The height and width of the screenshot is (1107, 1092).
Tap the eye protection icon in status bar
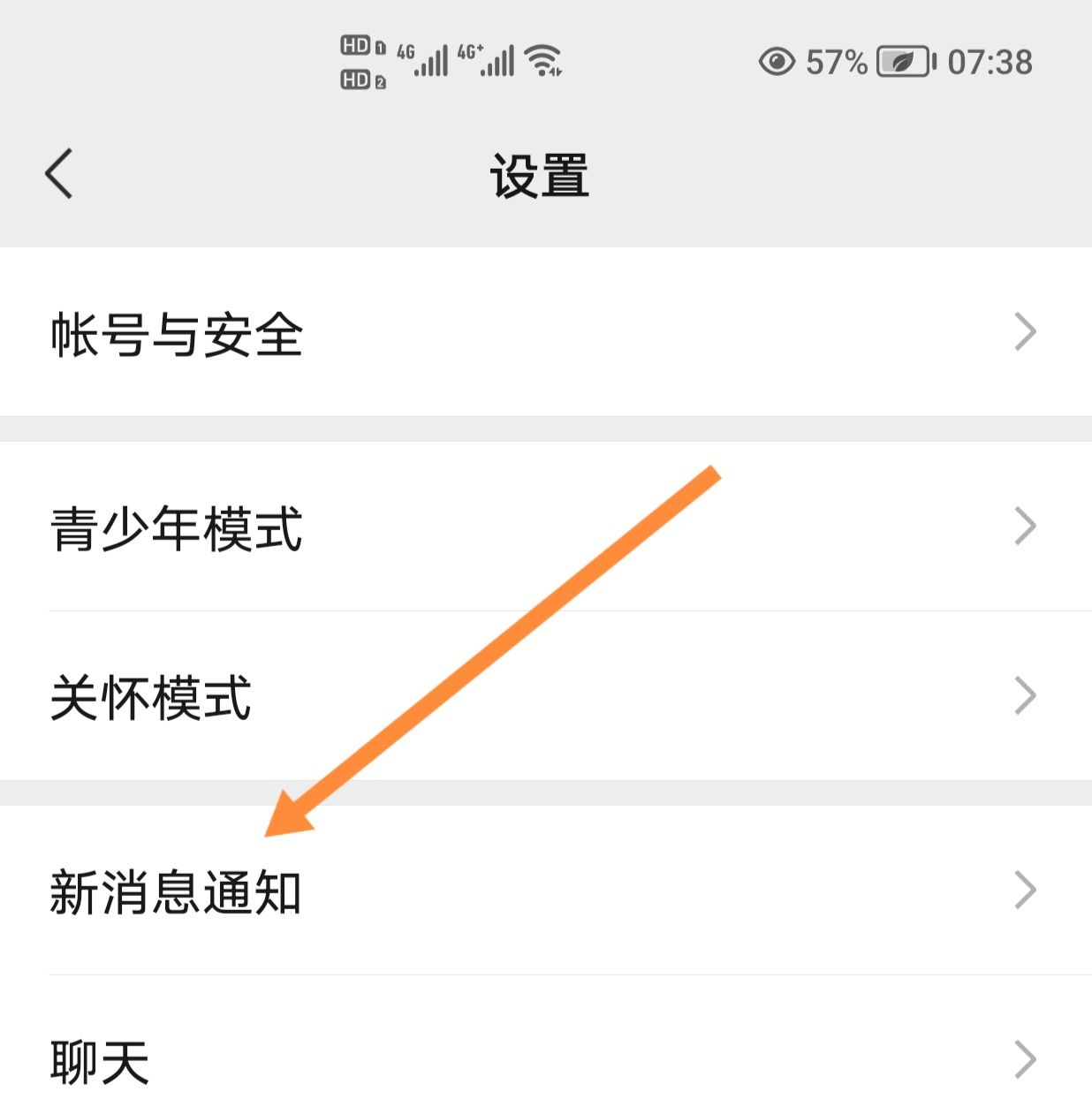coord(777,60)
